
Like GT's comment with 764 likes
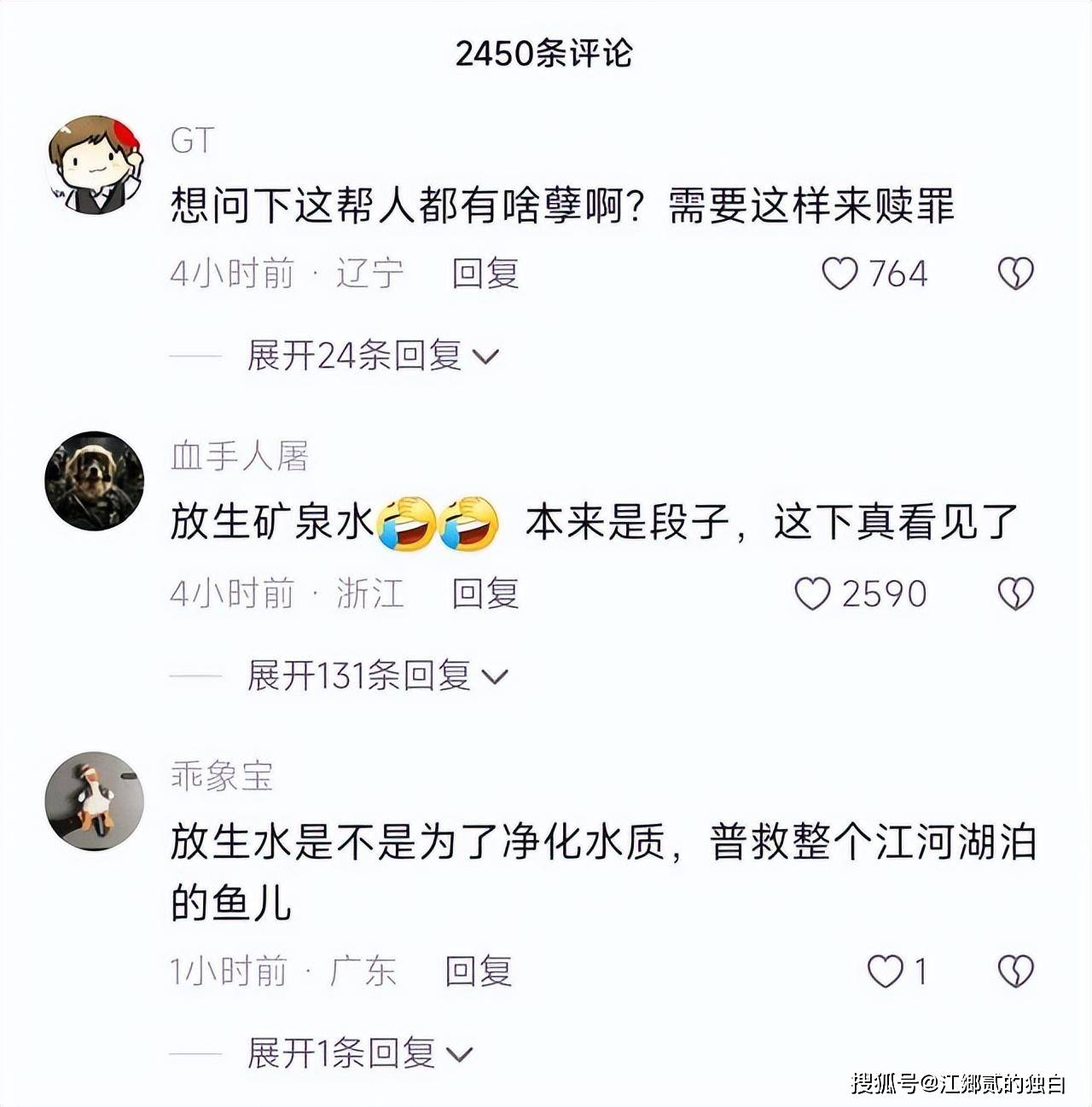point(840,274)
